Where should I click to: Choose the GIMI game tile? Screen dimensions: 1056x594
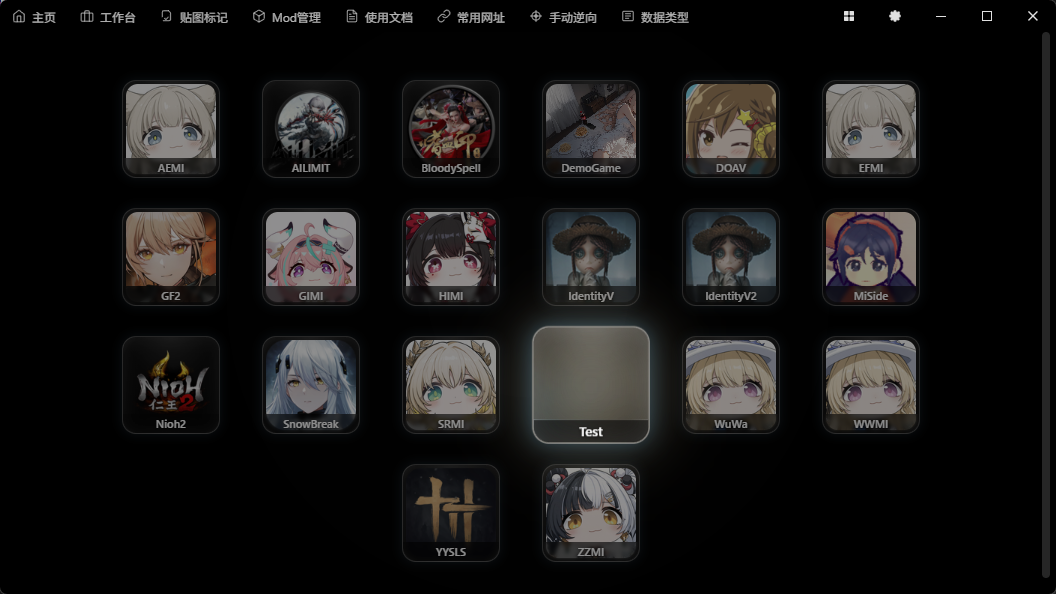coord(311,256)
